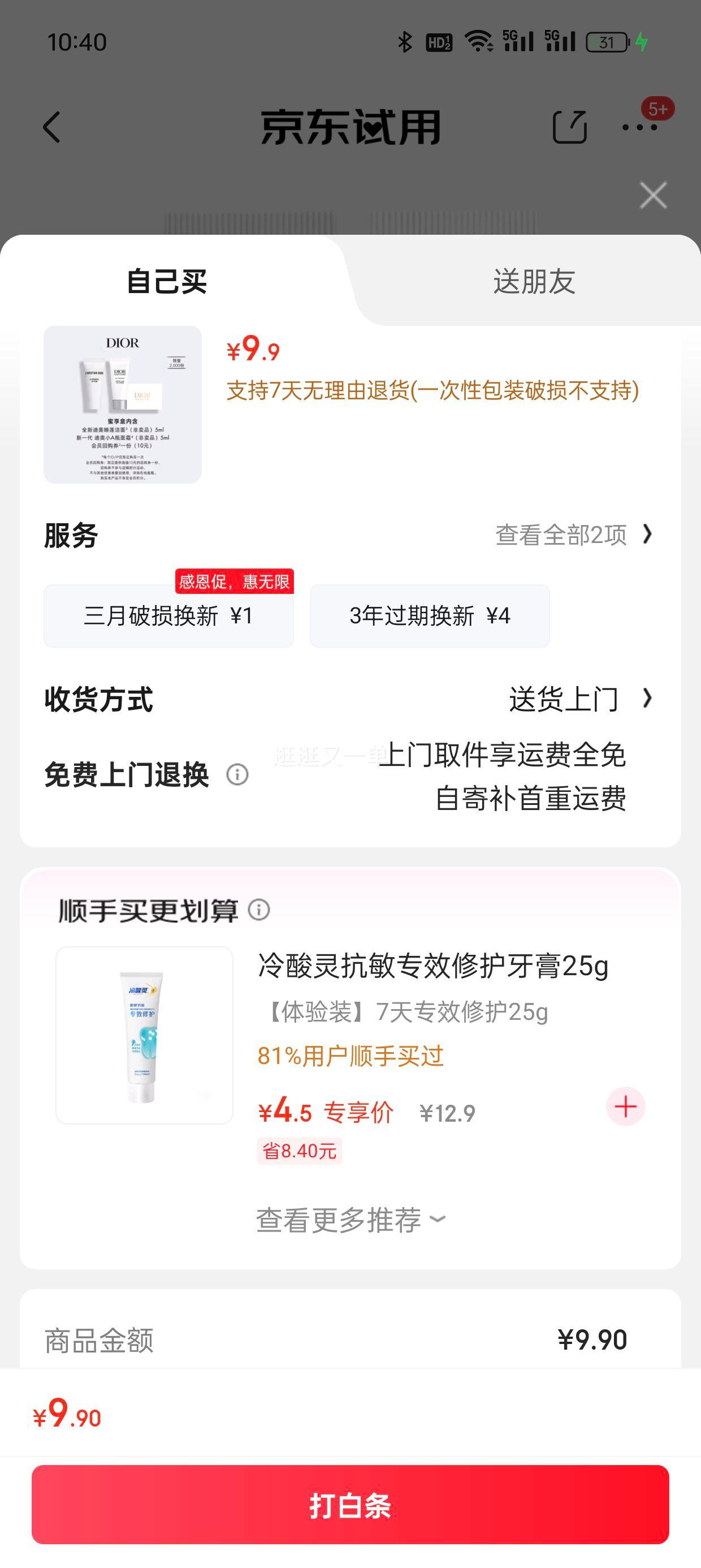Switch to the 送朋友 tab
Screen dimensions: 701x1568
(535, 280)
